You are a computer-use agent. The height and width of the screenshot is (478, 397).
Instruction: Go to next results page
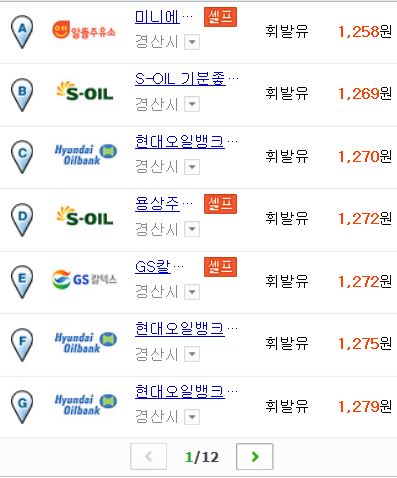[255, 456]
